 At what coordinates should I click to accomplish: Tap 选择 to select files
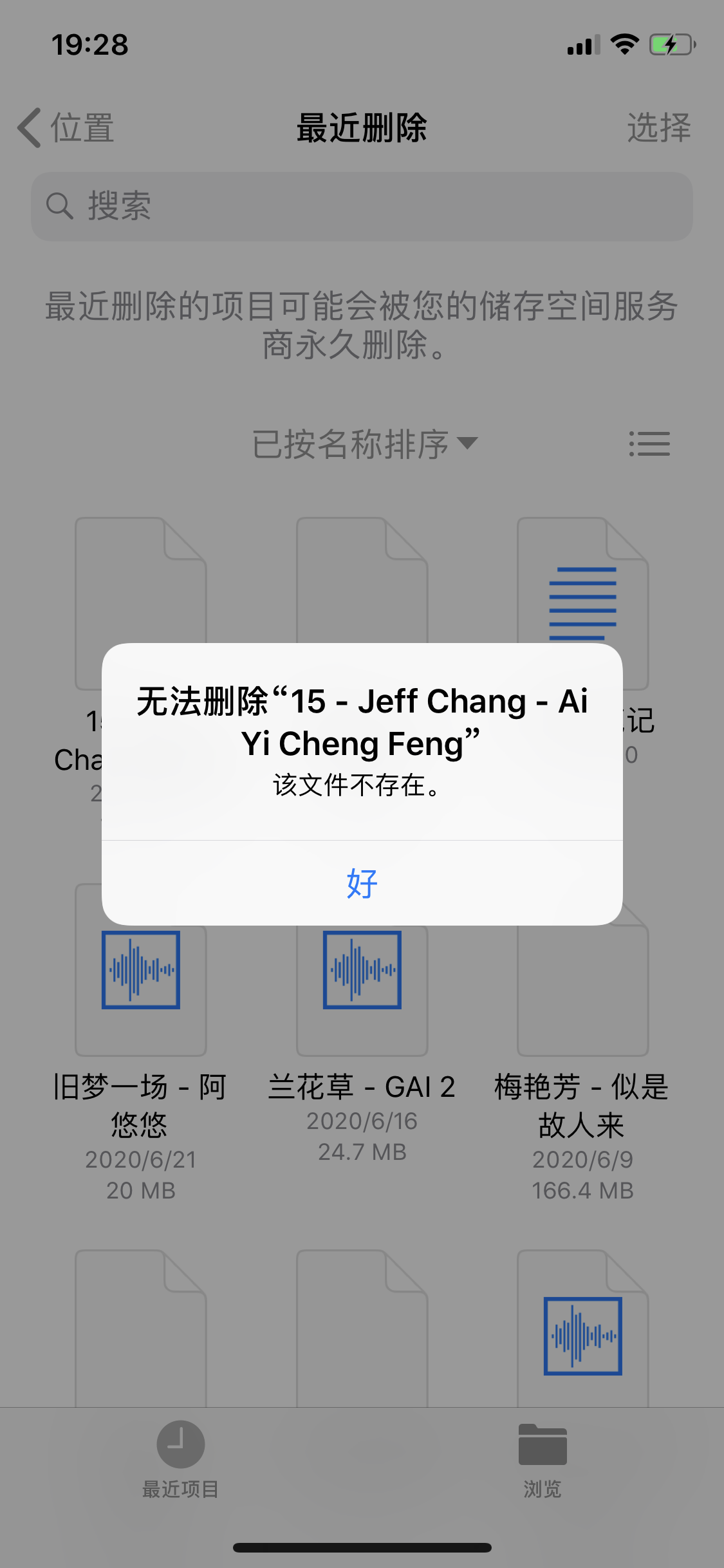[x=658, y=127]
